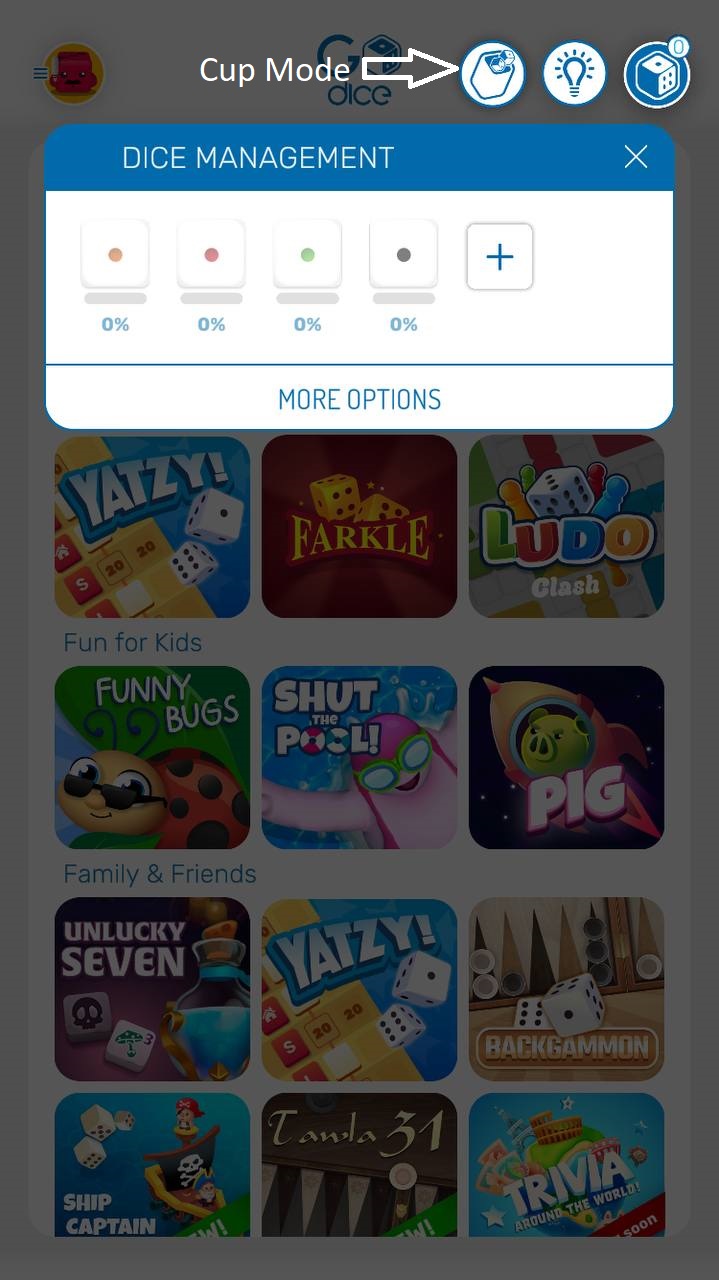Activate the Cup Mode icon
The image size is (719, 1280).
(492, 73)
